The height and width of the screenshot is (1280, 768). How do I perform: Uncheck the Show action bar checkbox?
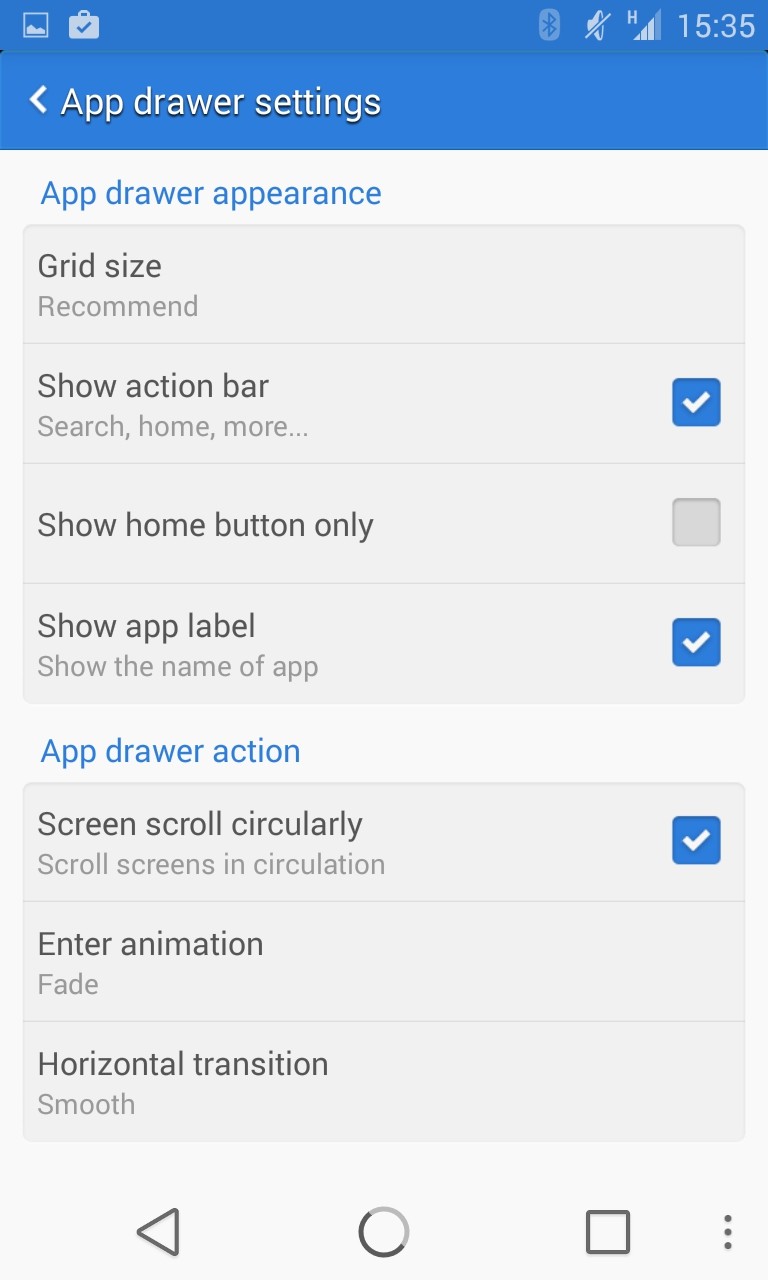tap(696, 402)
